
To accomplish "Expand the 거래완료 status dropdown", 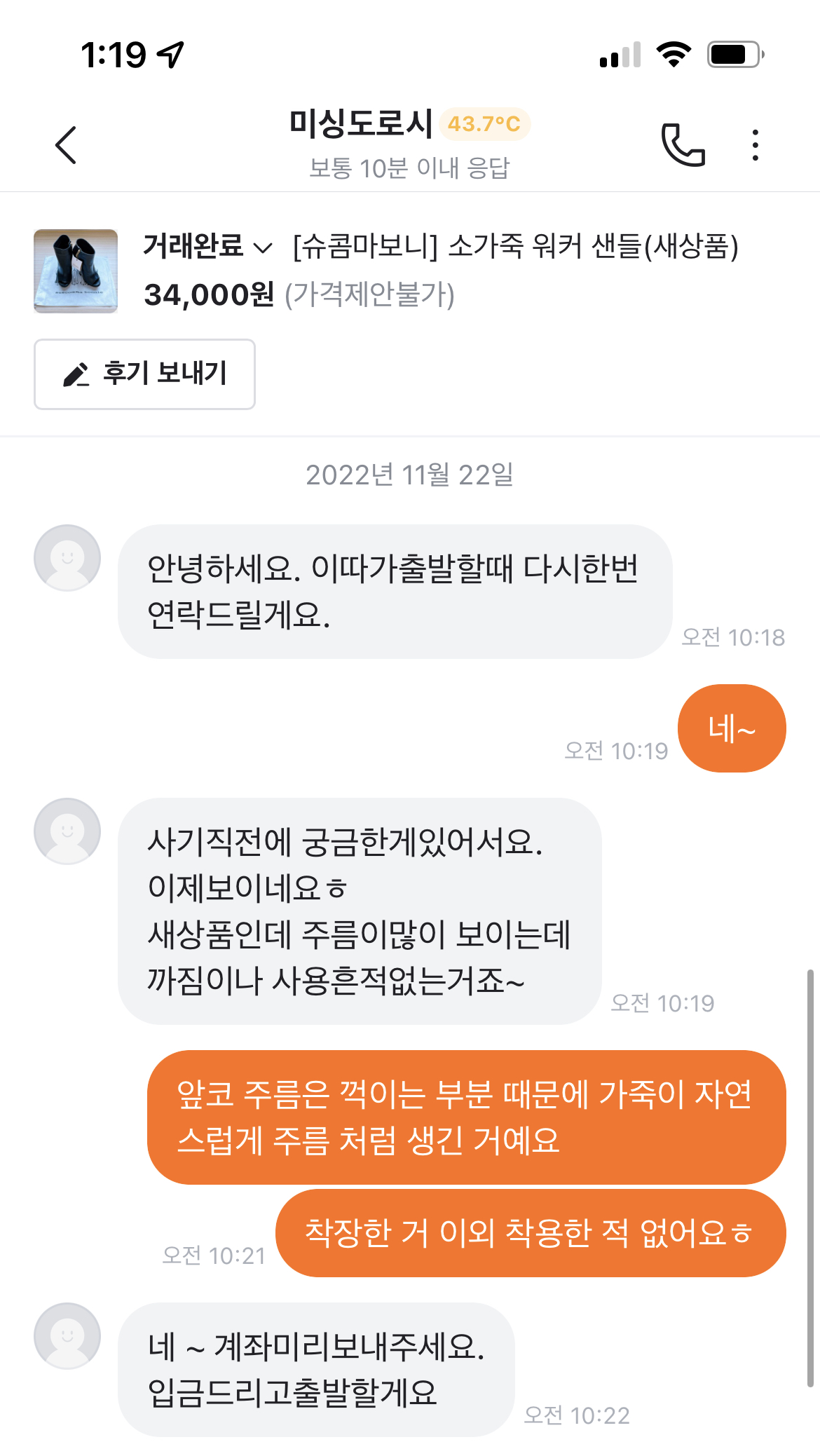I will click(207, 247).
